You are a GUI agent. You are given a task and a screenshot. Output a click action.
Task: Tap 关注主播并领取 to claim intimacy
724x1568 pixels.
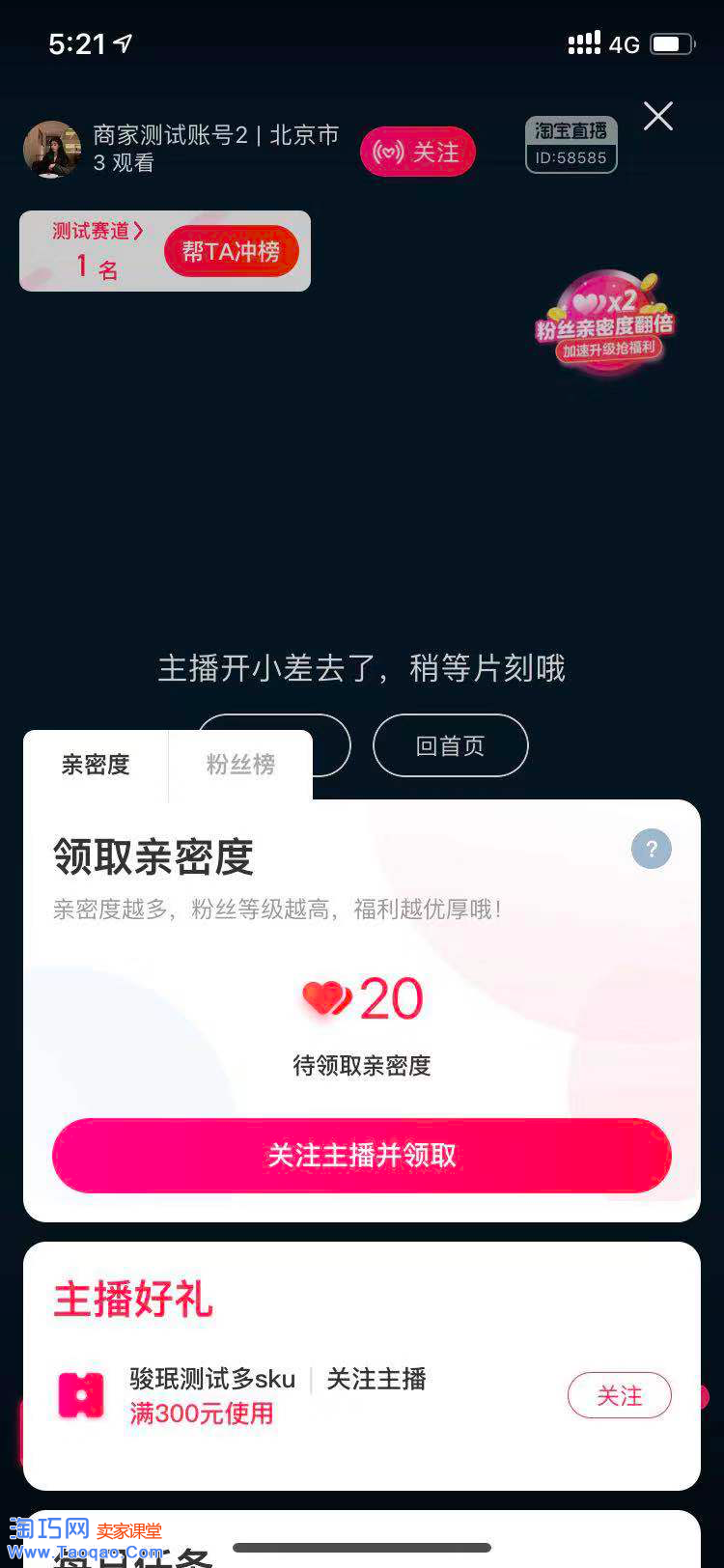362,1155
